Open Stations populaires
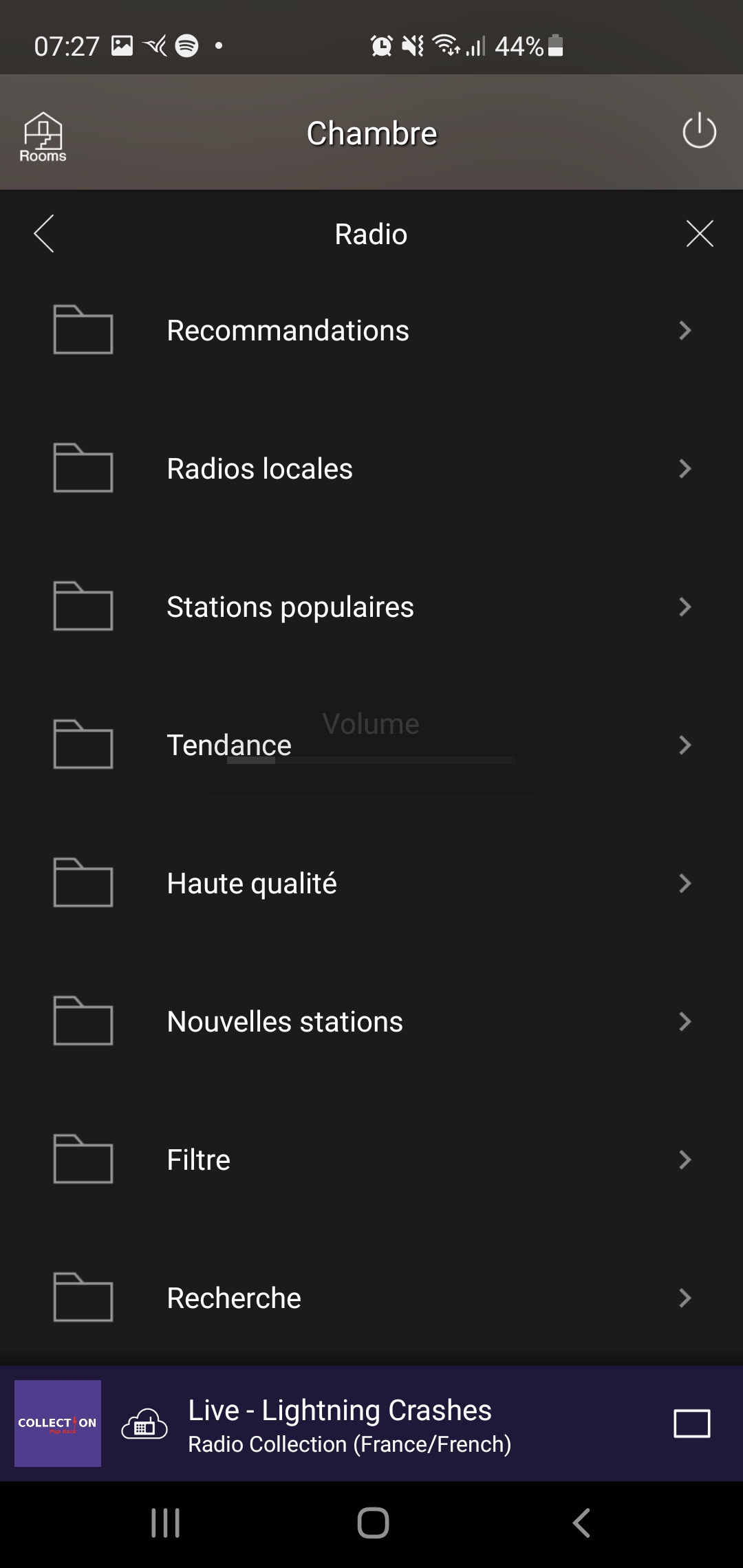Image resolution: width=743 pixels, height=1568 pixels. (371, 607)
